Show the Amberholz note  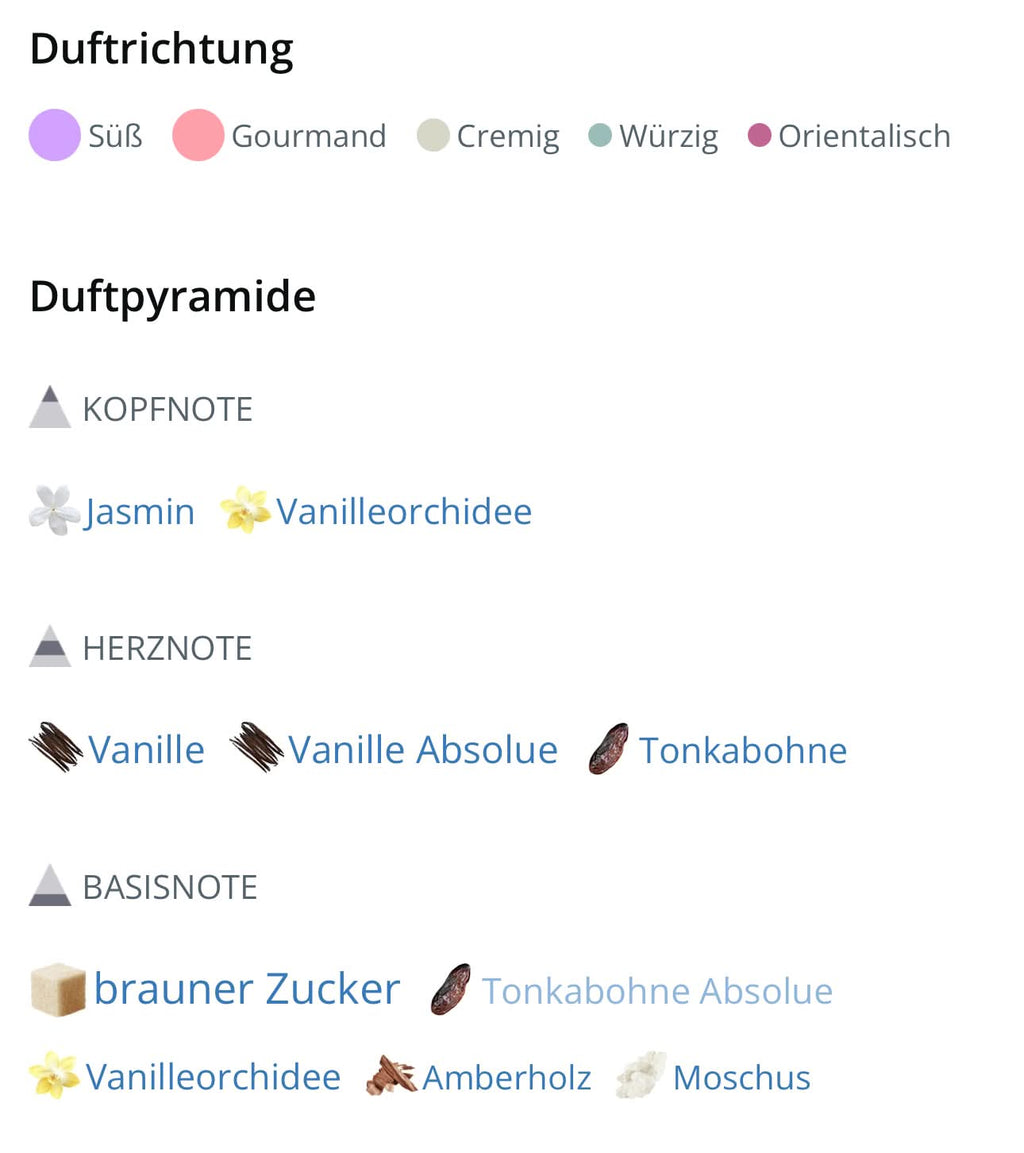(x=506, y=1077)
